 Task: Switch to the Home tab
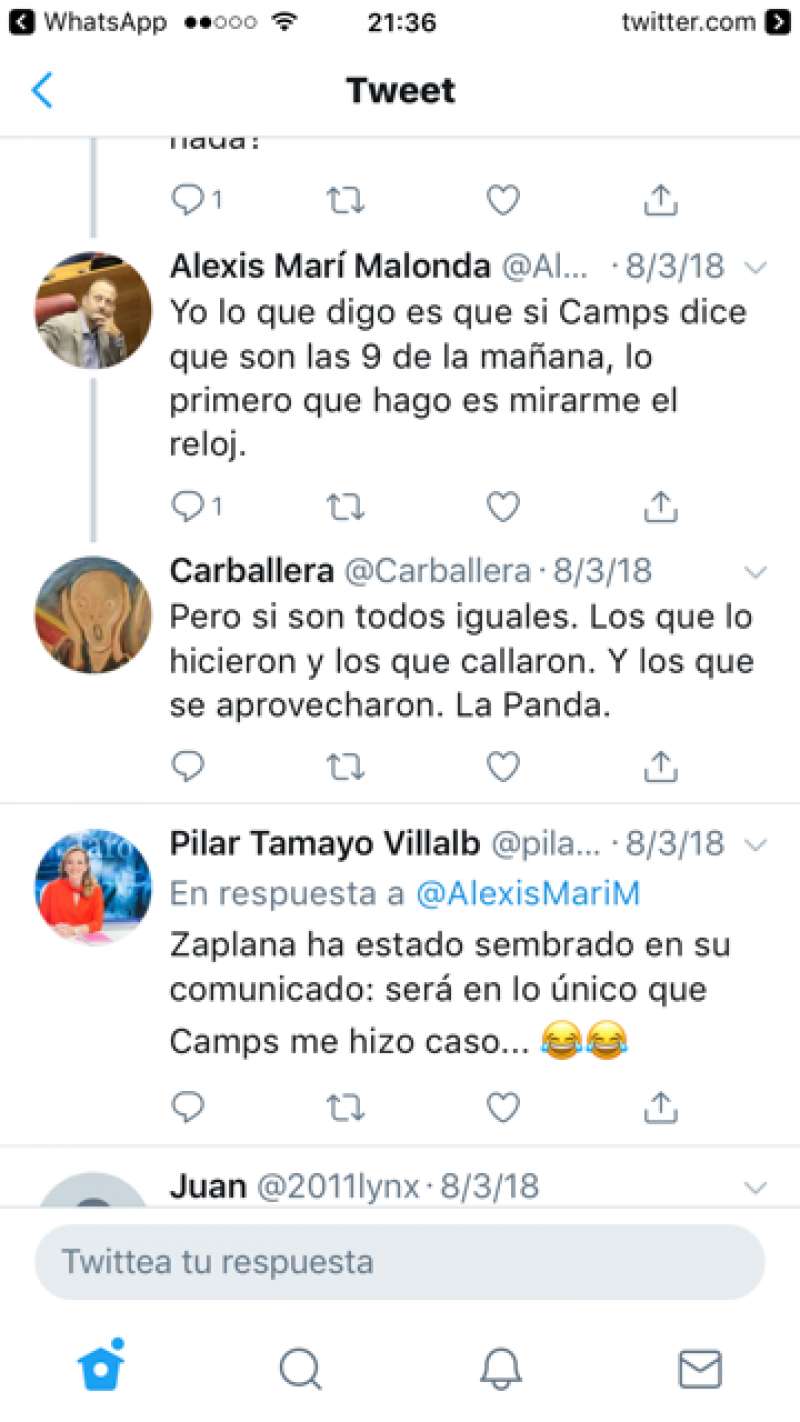[100, 1367]
